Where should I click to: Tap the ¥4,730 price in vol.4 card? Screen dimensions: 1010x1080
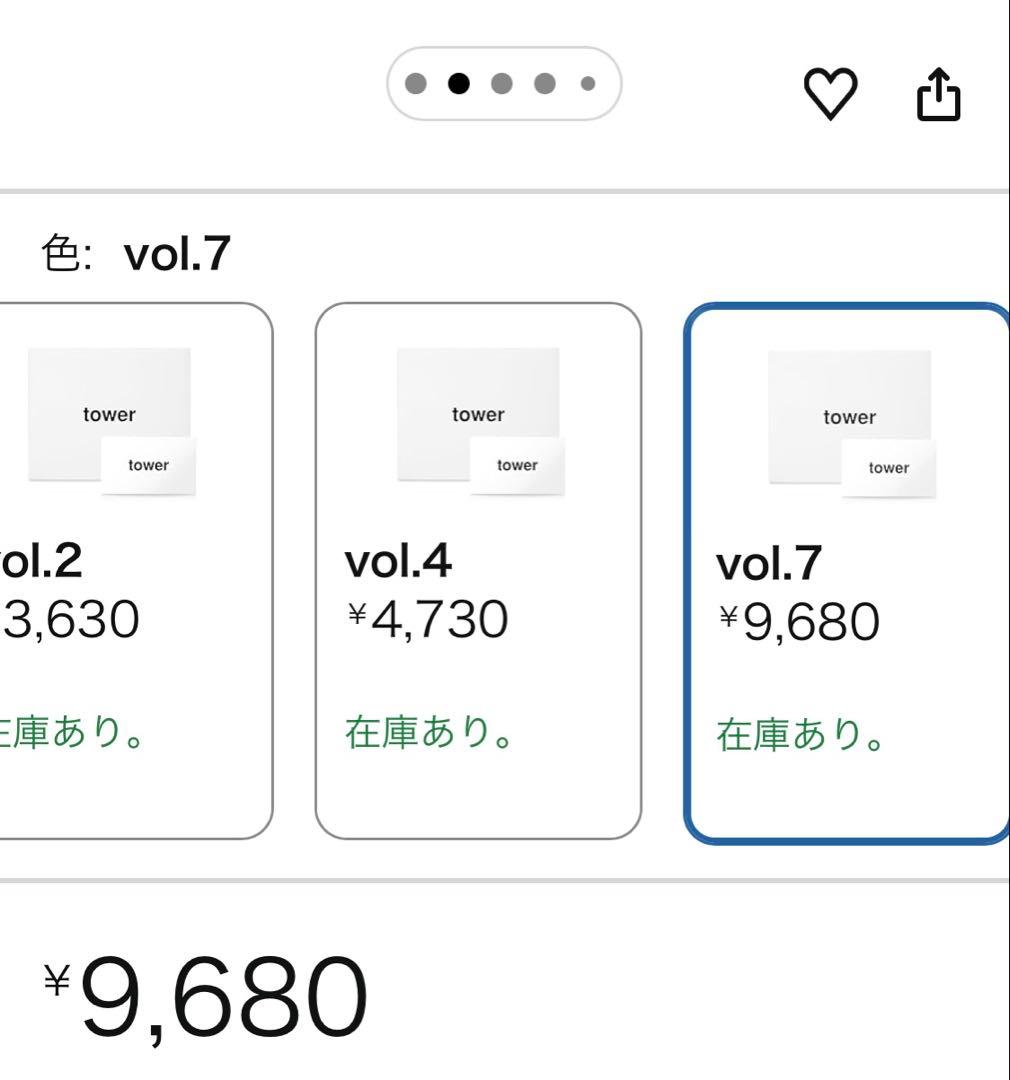426,618
